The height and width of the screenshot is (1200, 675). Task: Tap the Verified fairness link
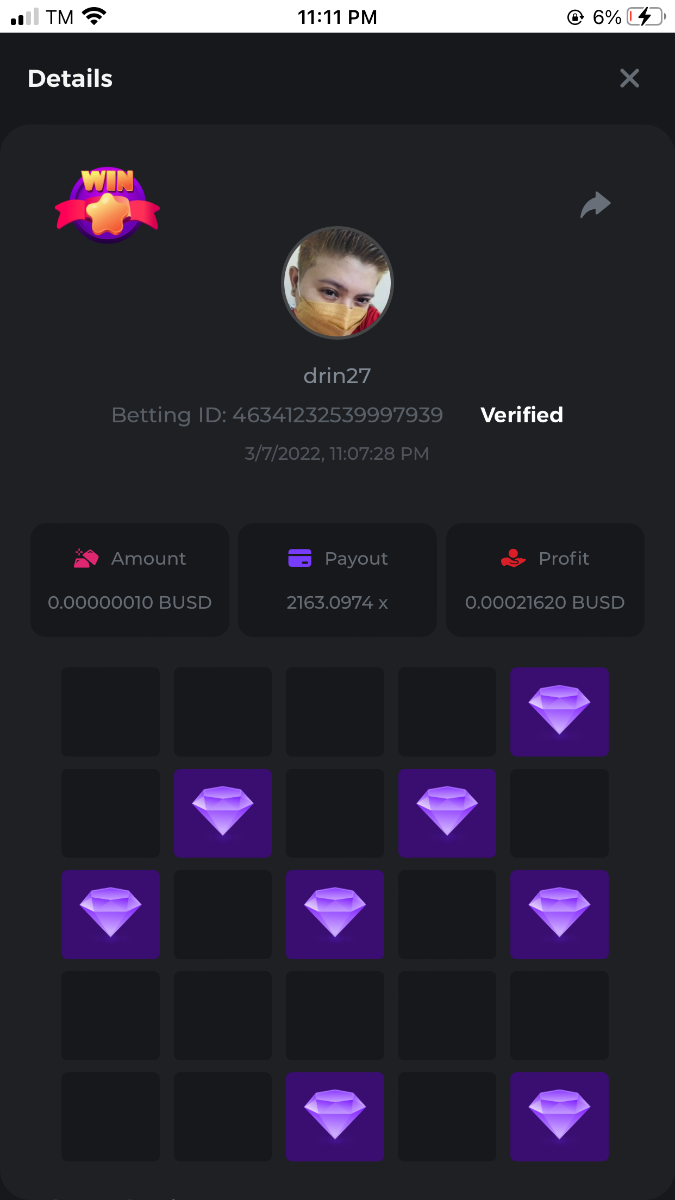pyautogui.click(x=521, y=415)
